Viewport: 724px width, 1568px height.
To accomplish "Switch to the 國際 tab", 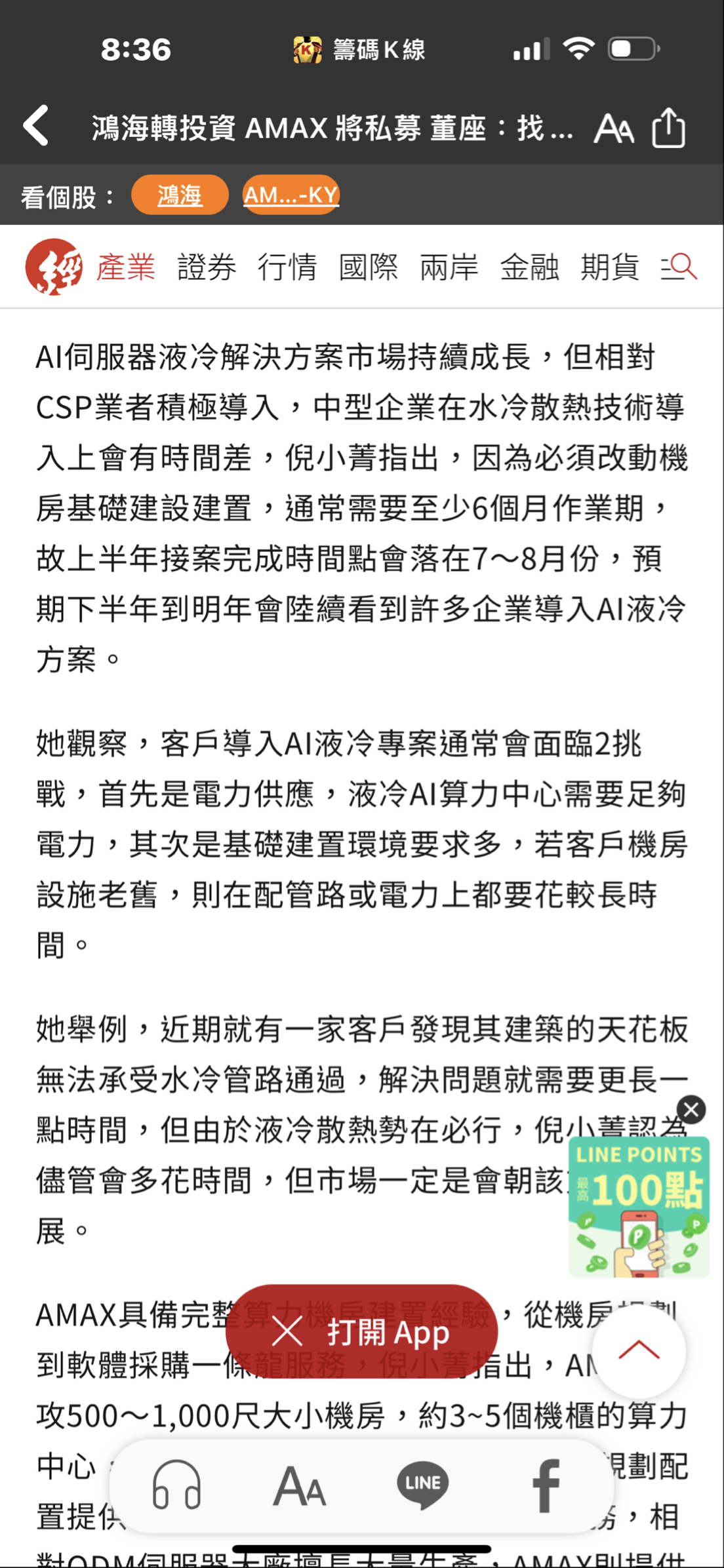I will [369, 267].
